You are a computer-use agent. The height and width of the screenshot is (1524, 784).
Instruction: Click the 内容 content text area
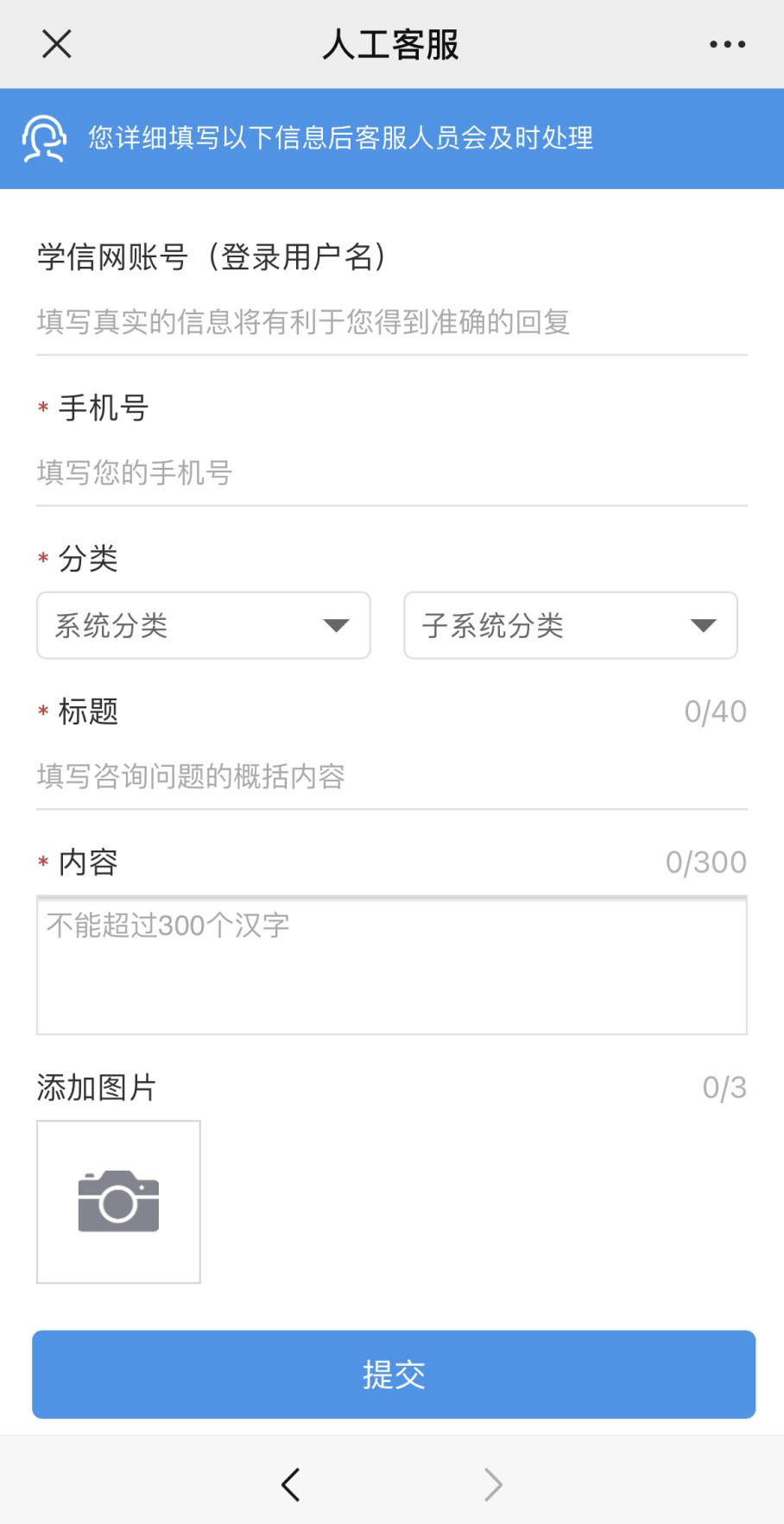[392, 965]
